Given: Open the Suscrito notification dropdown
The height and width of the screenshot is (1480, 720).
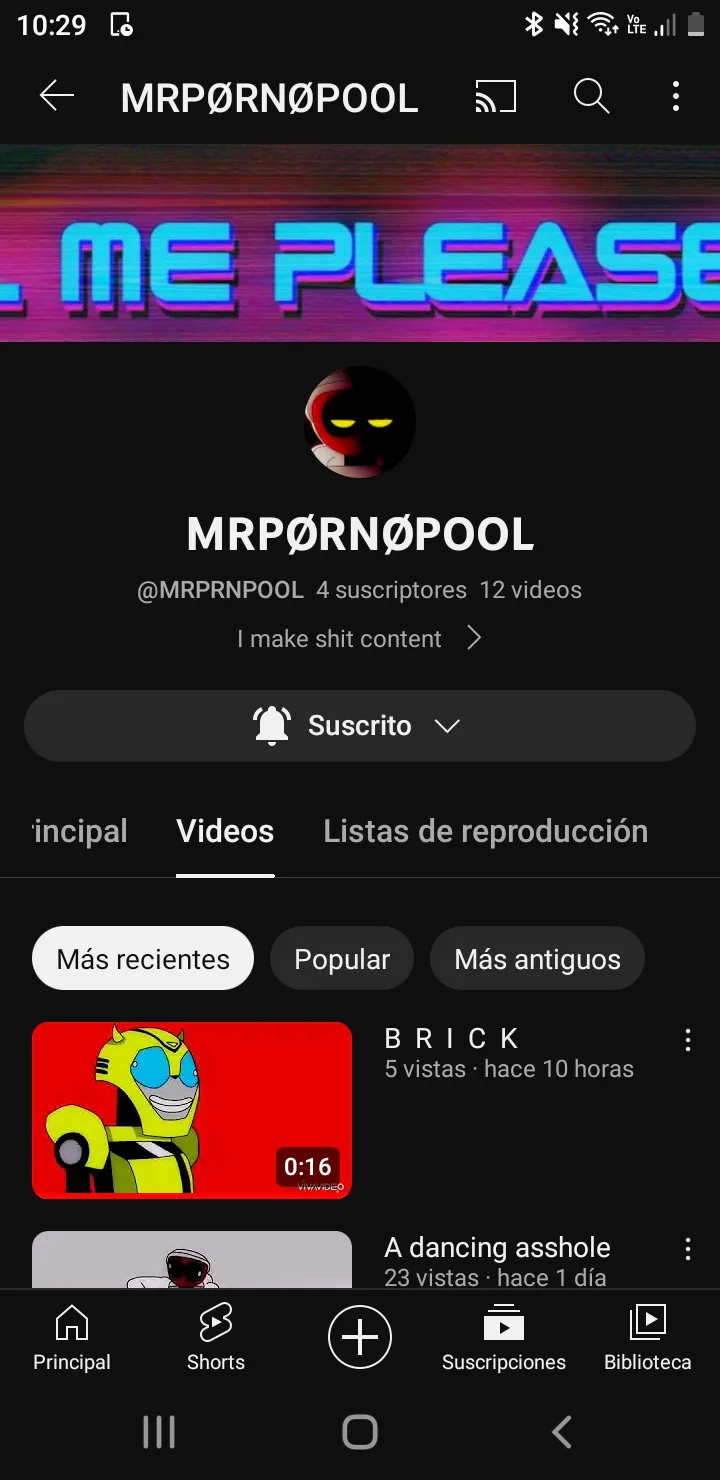Looking at the screenshot, I should 359,726.
